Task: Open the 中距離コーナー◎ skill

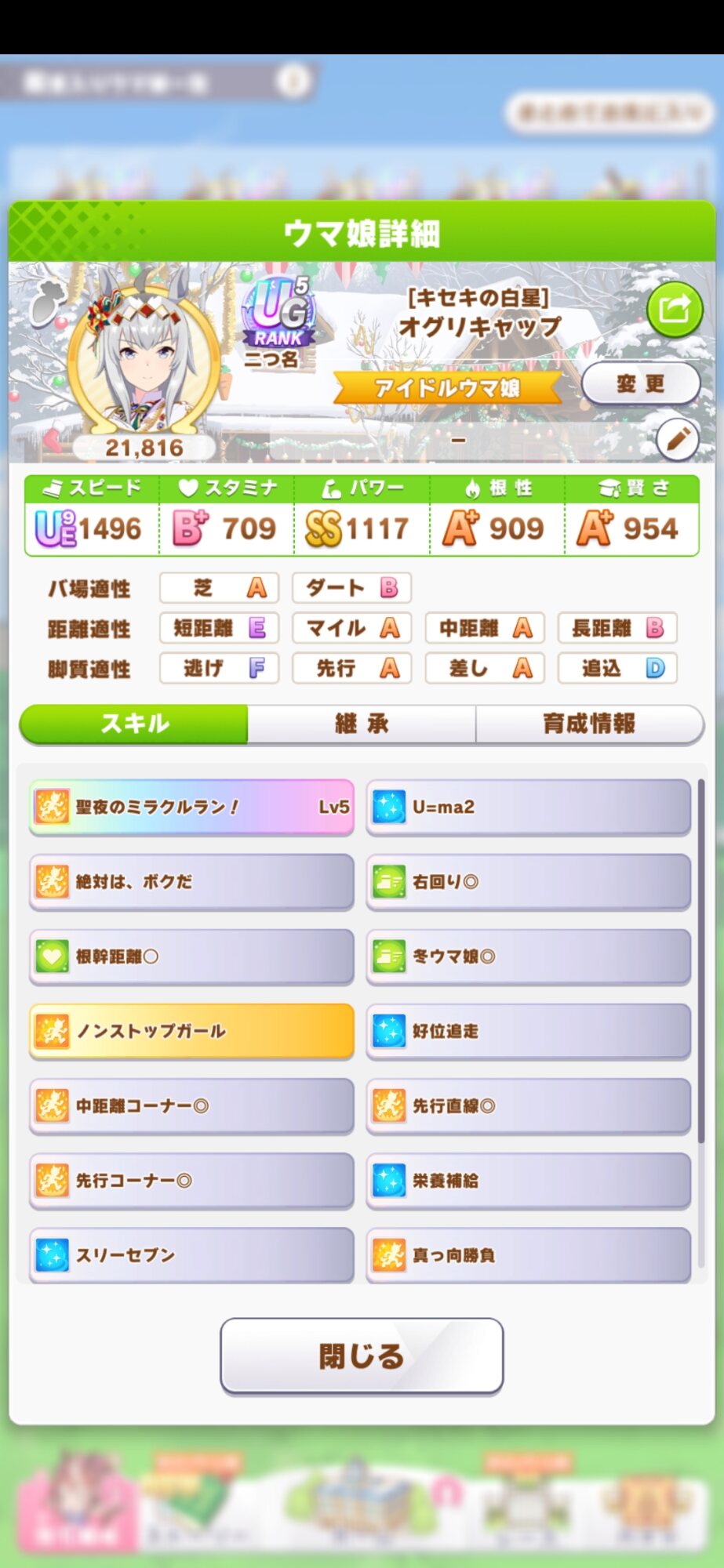Action: click(x=191, y=1105)
